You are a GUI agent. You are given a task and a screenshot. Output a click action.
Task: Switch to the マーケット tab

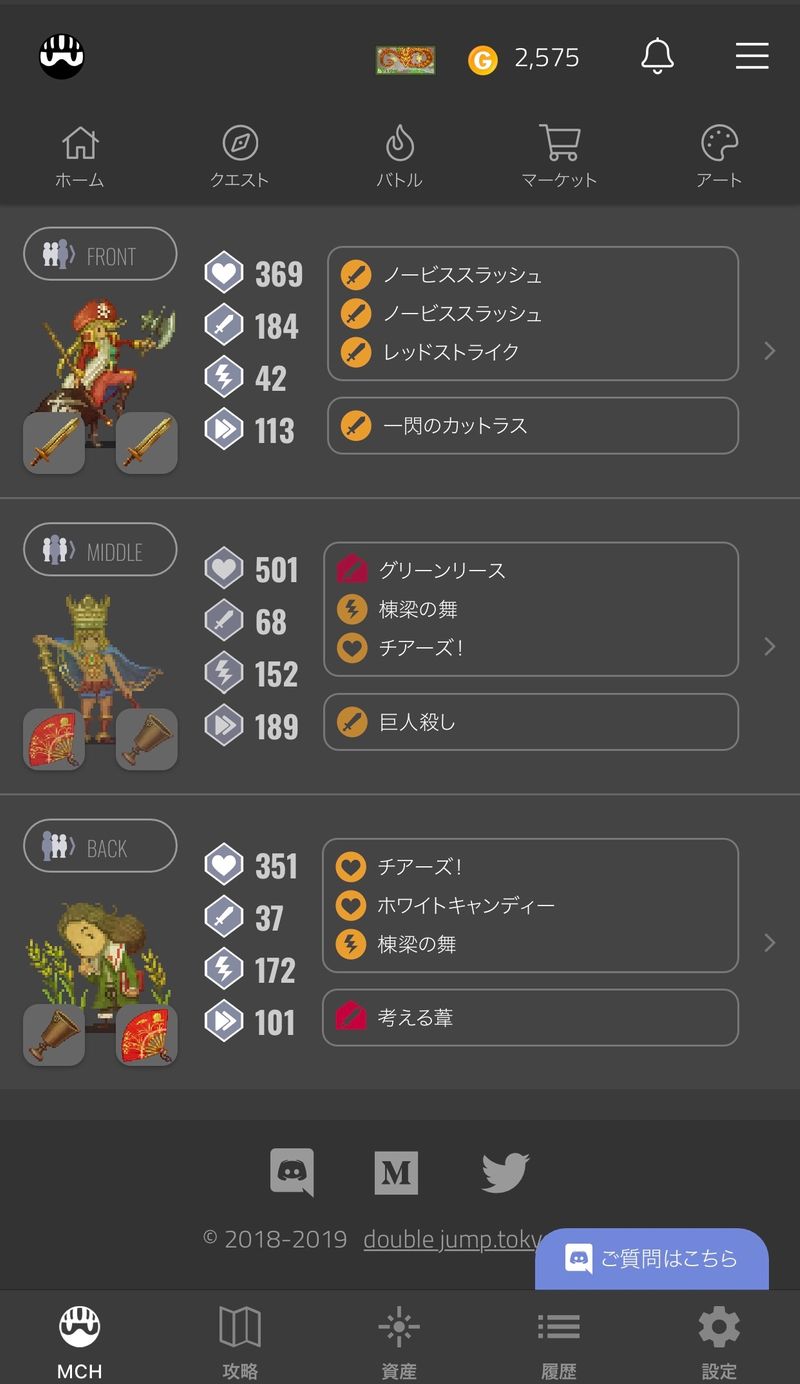point(559,158)
